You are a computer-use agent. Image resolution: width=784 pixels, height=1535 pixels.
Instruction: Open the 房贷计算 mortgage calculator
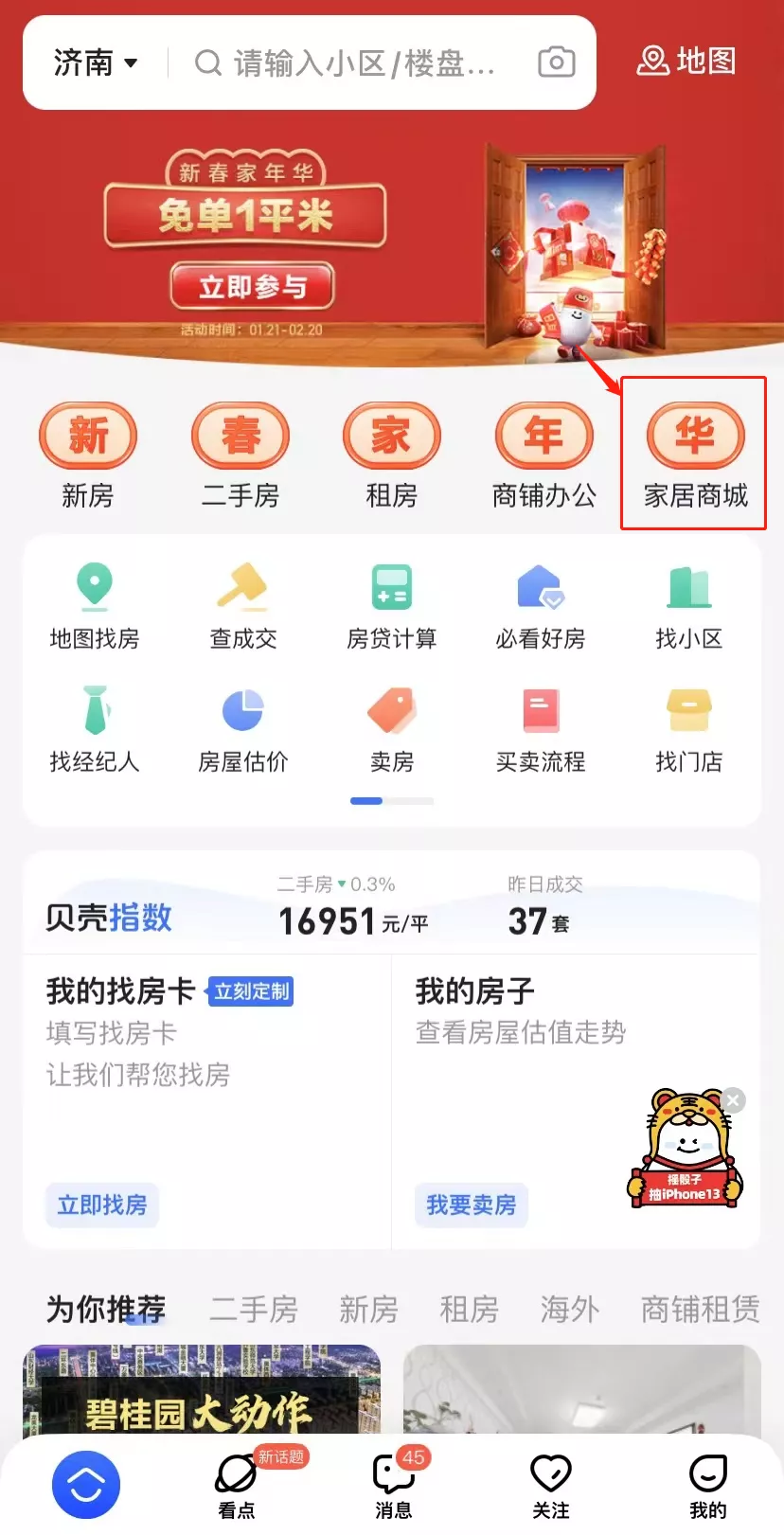[391, 606]
